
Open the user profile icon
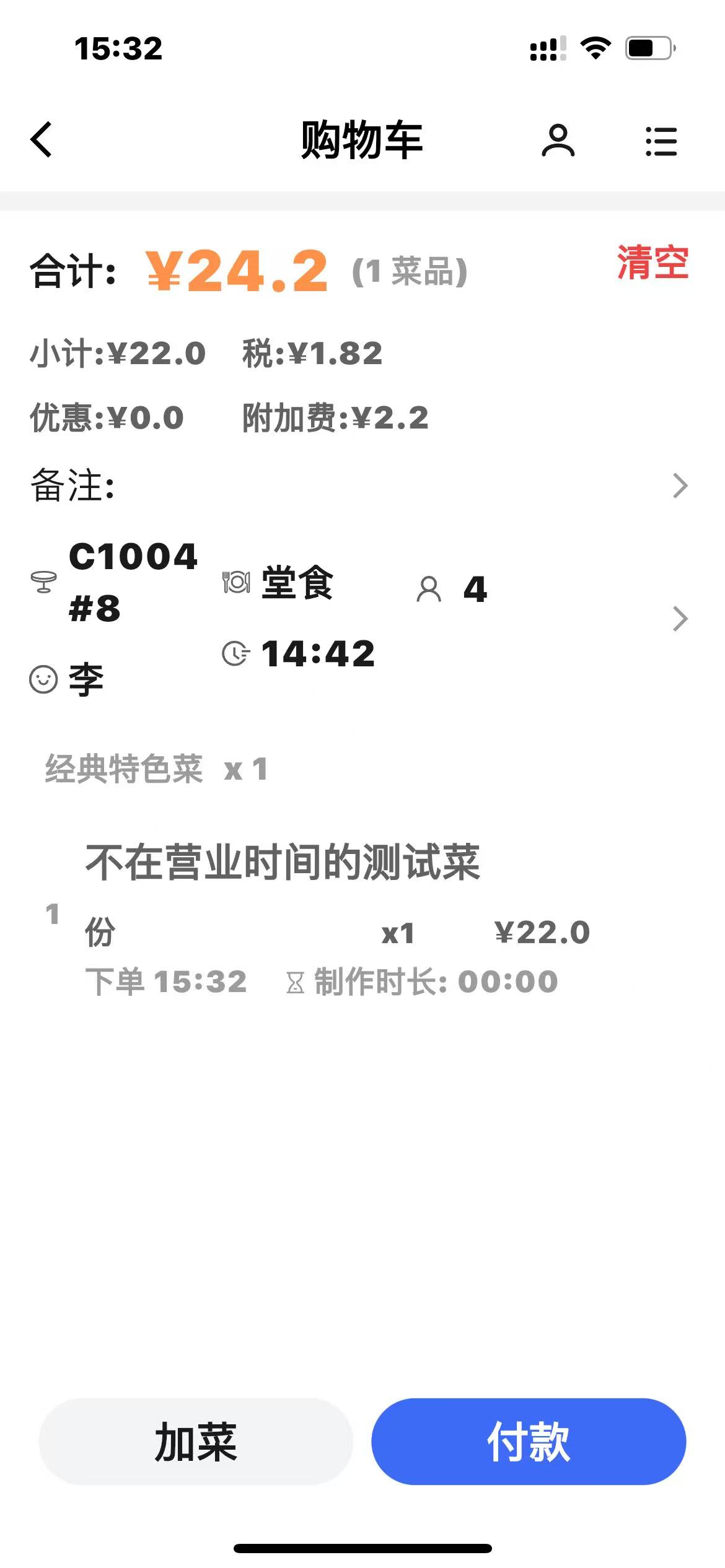(x=558, y=141)
